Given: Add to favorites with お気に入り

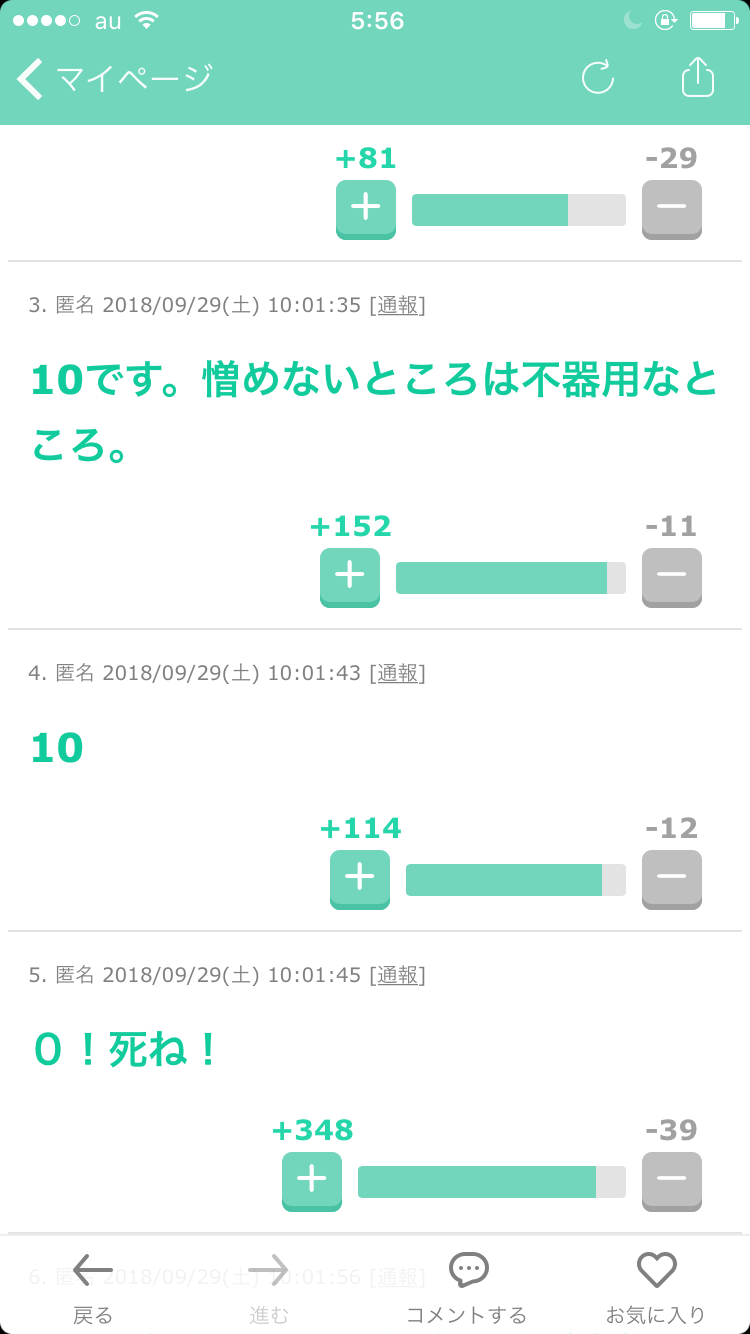Looking at the screenshot, I should pyautogui.click(x=656, y=1288).
